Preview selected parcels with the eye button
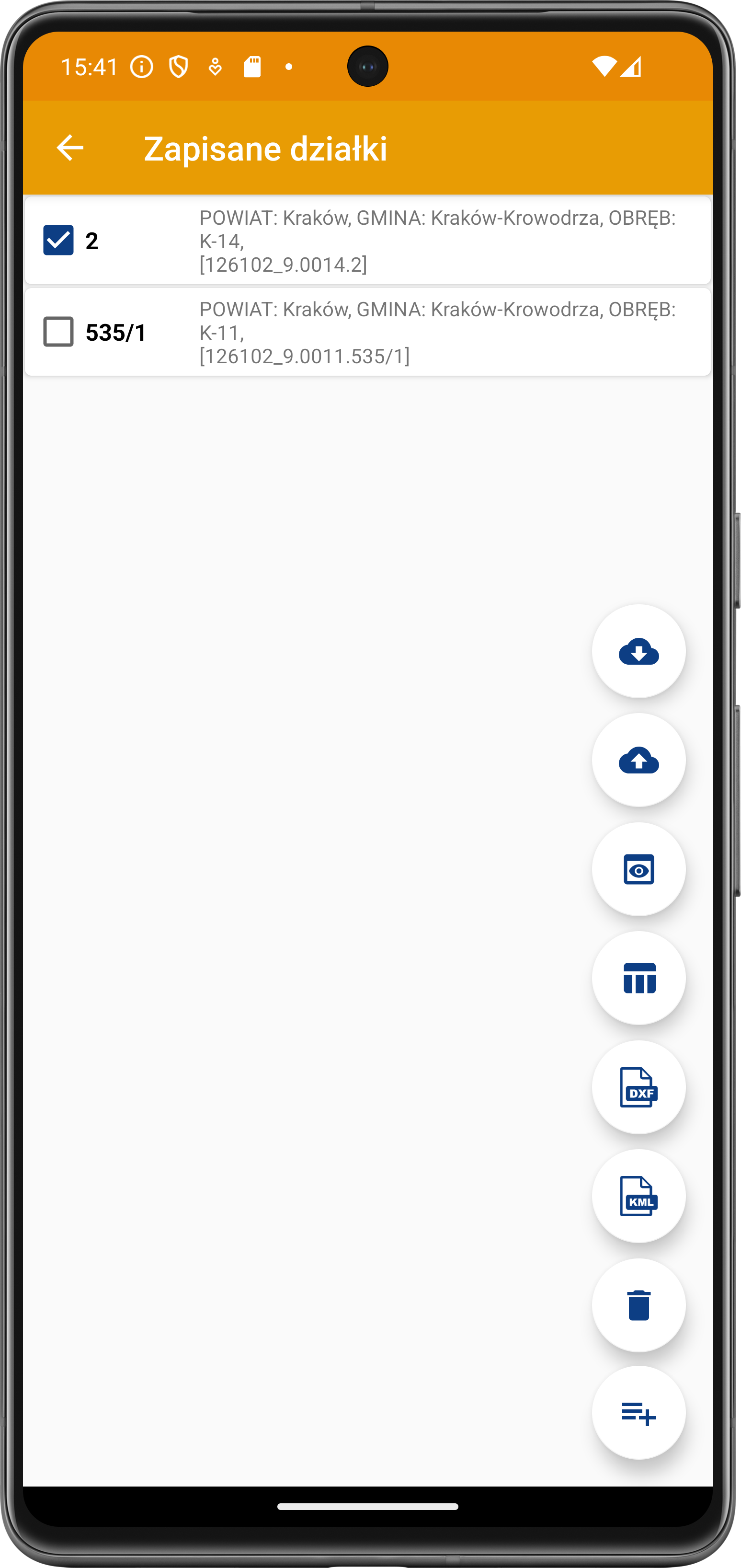 click(x=638, y=870)
